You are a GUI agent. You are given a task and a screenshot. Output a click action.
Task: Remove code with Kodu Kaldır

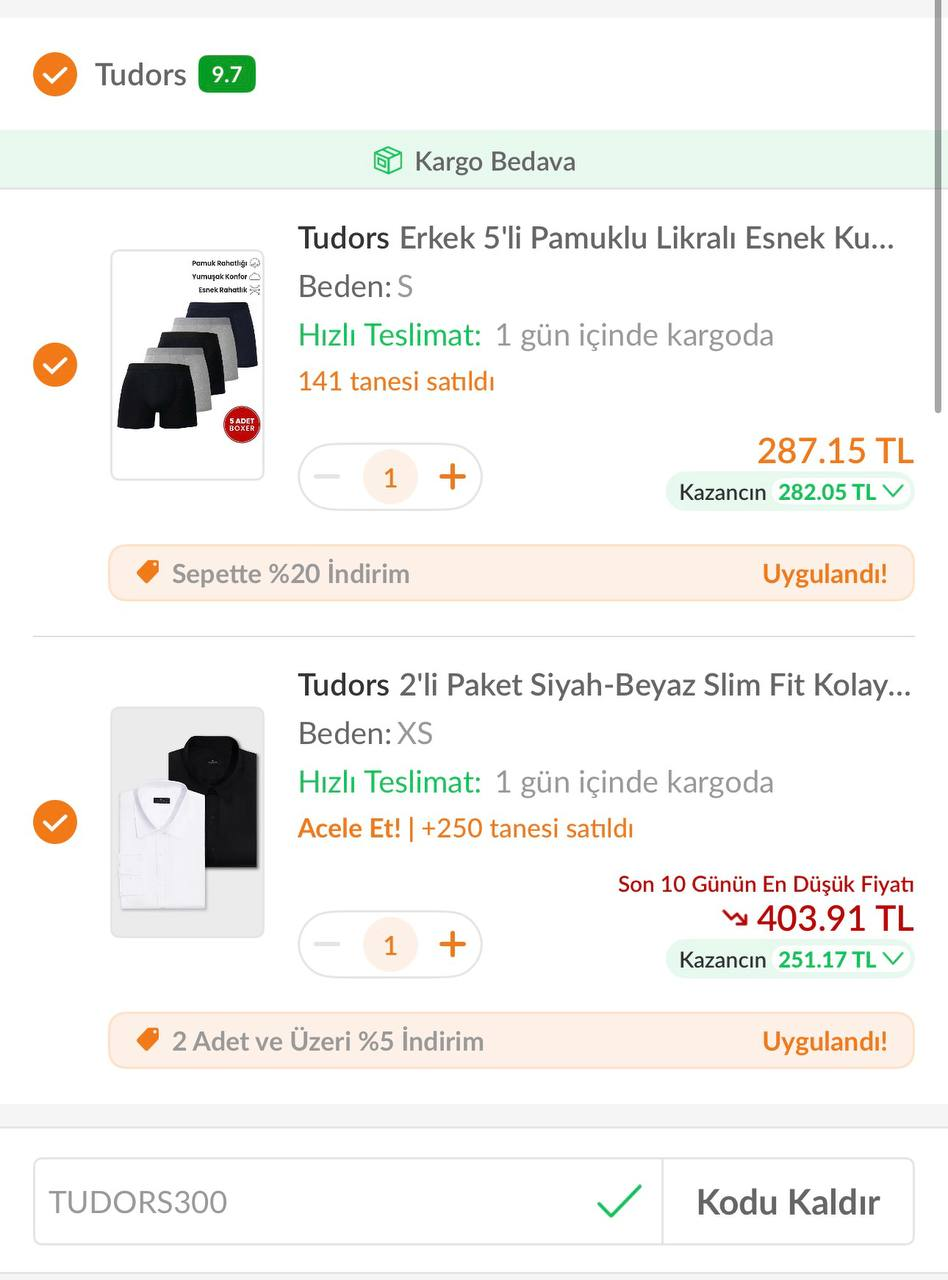click(788, 1201)
